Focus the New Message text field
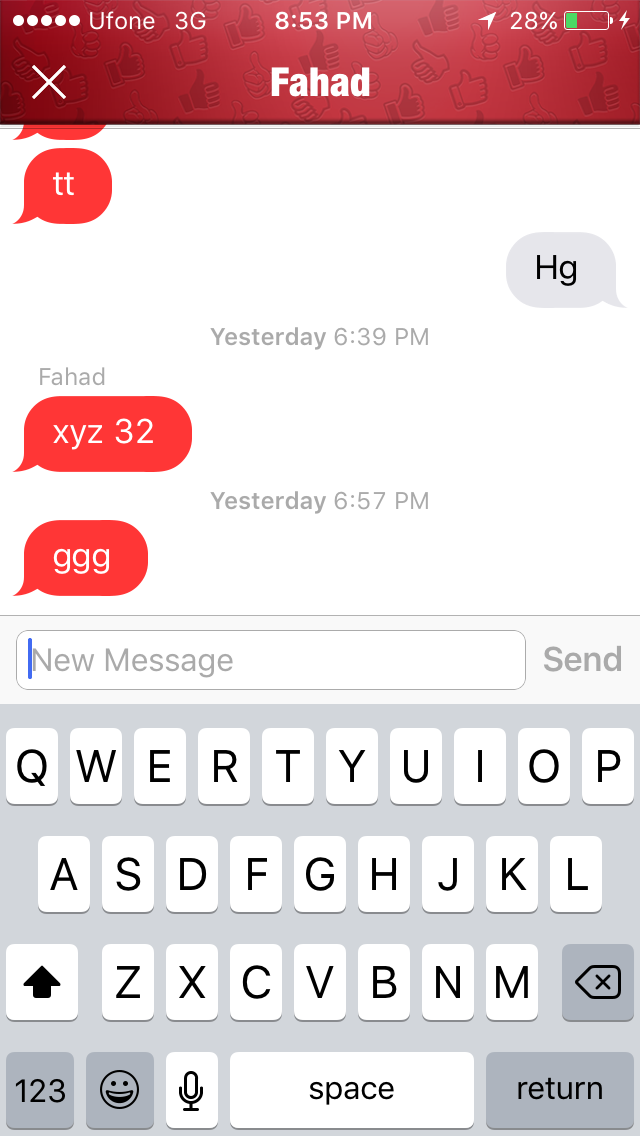 271,660
